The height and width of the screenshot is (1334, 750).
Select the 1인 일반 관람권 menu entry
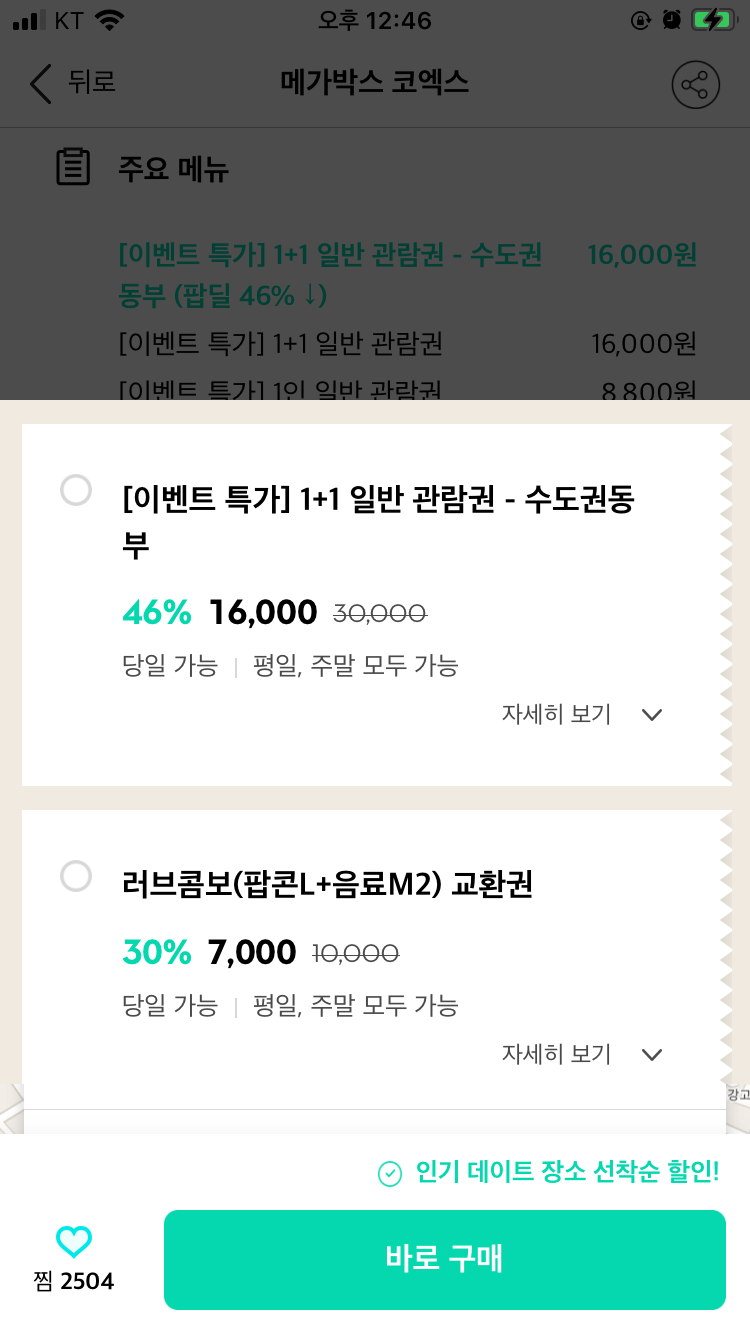click(x=375, y=390)
